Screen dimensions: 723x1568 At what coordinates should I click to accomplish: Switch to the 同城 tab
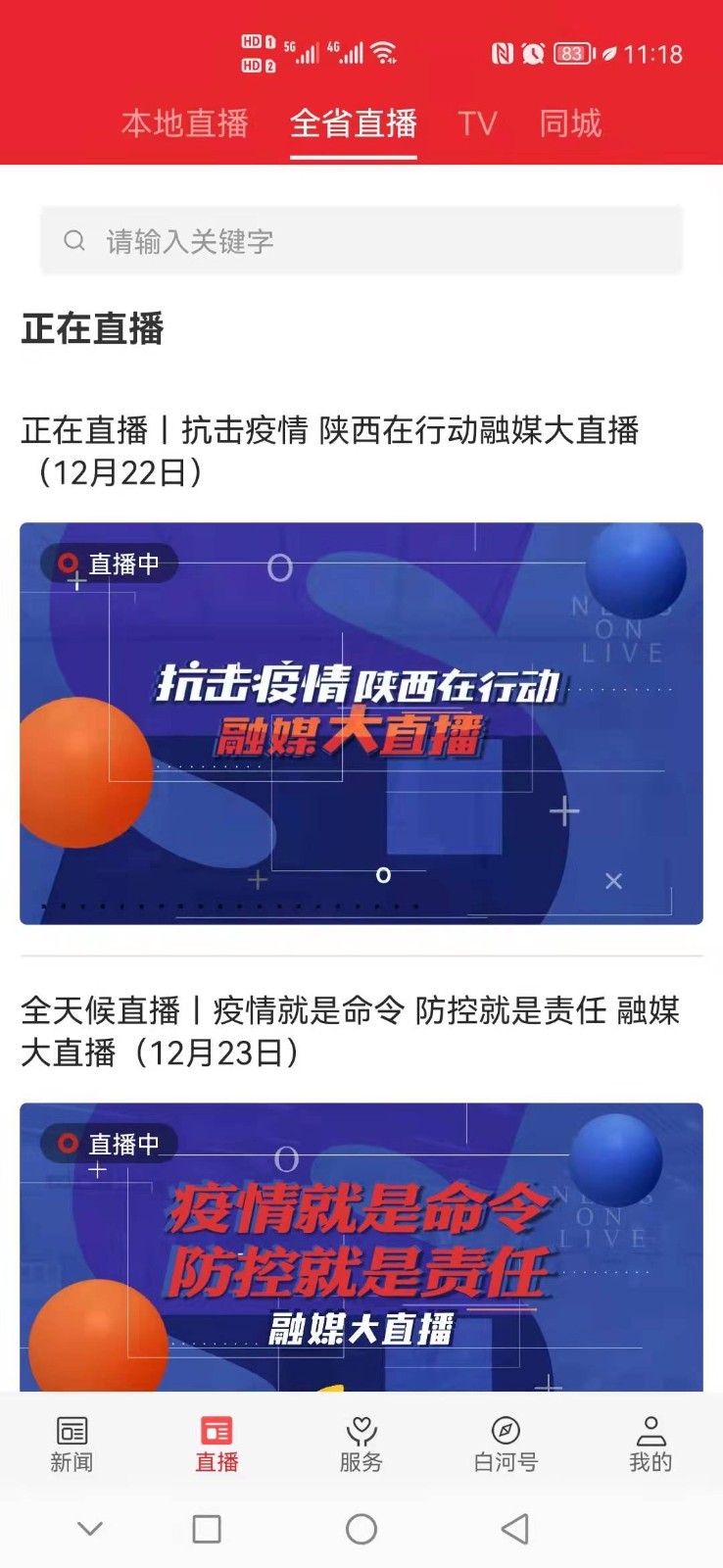click(x=570, y=123)
